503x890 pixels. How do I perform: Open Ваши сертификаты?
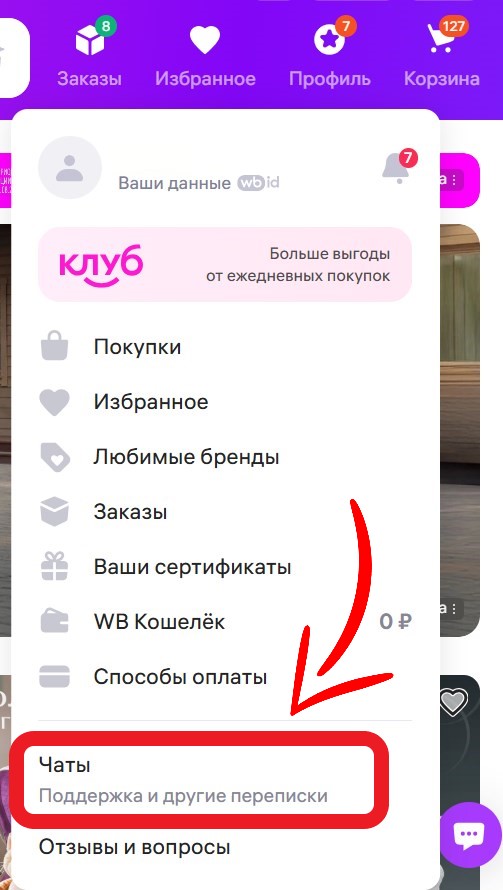click(x=225, y=566)
